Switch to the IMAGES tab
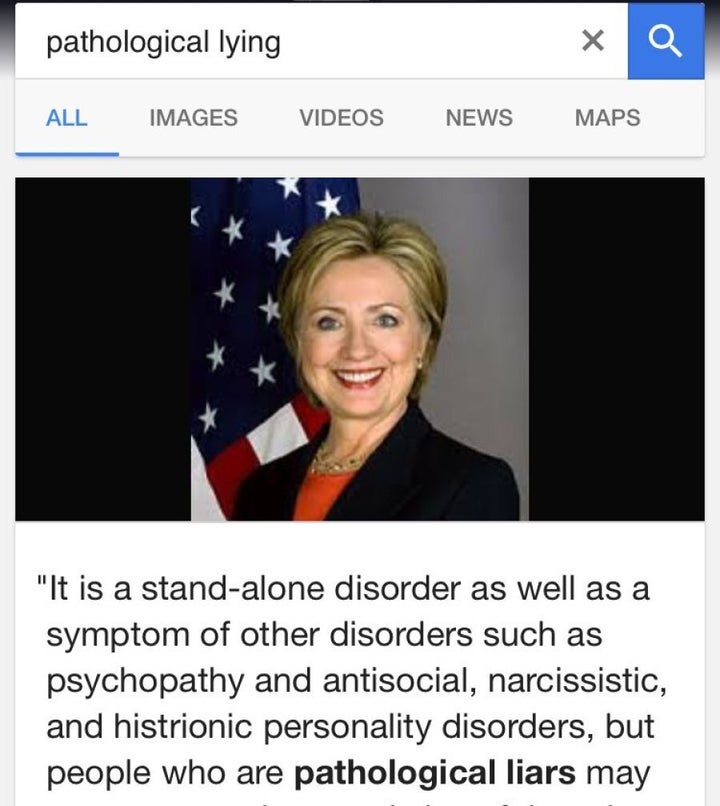Viewport: 720px width, 806px height. (x=193, y=118)
